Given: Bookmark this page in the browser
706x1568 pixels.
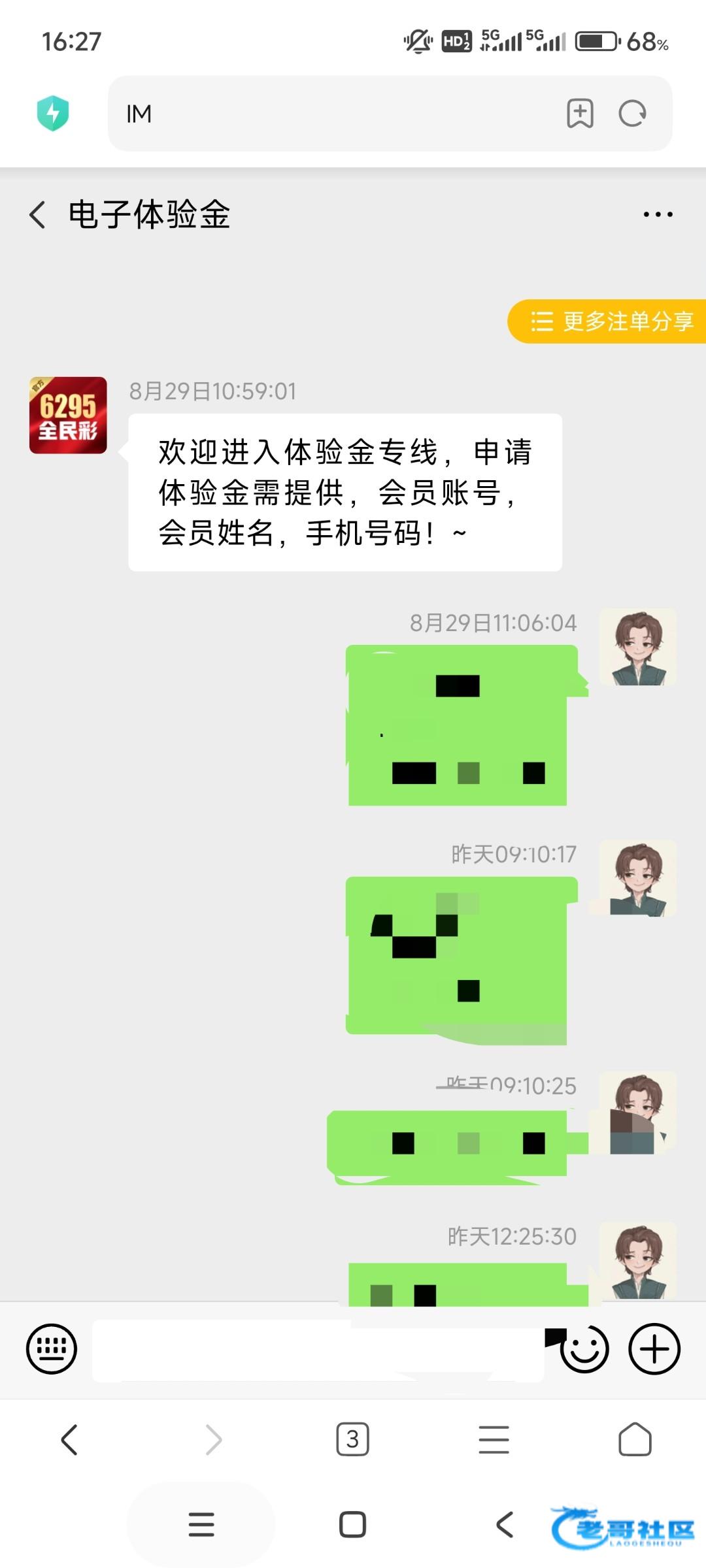Looking at the screenshot, I should coord(580,114).
